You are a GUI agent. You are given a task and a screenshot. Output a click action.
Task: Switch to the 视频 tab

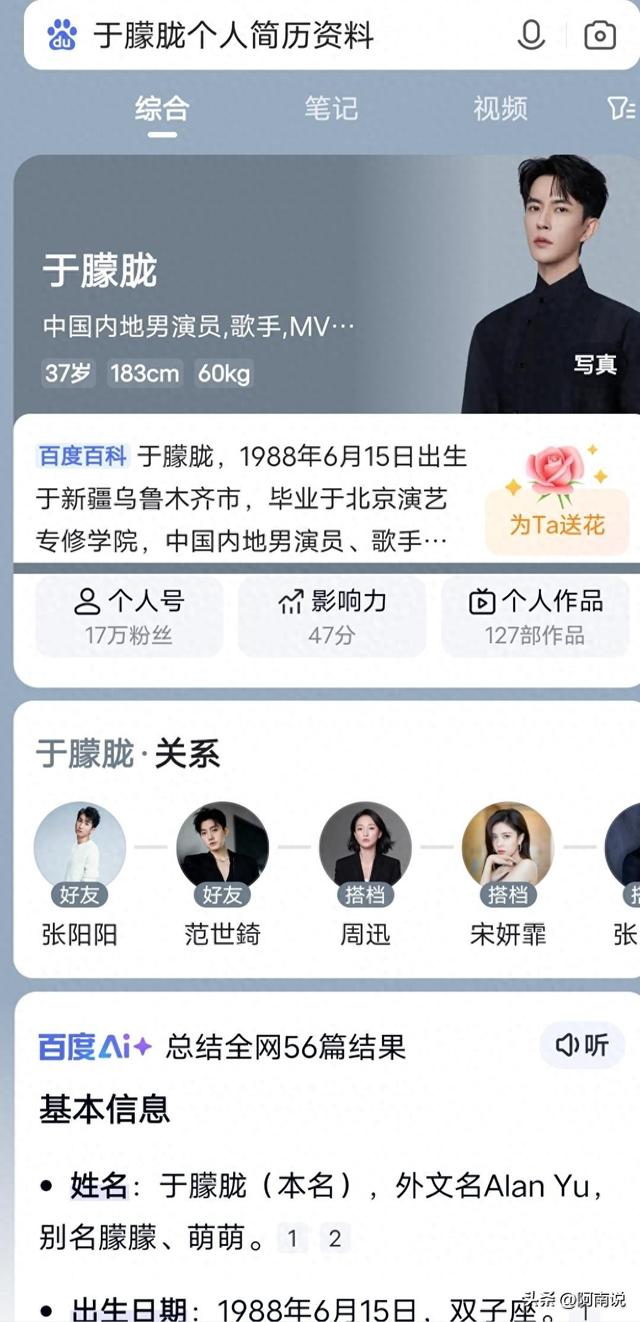500,108
